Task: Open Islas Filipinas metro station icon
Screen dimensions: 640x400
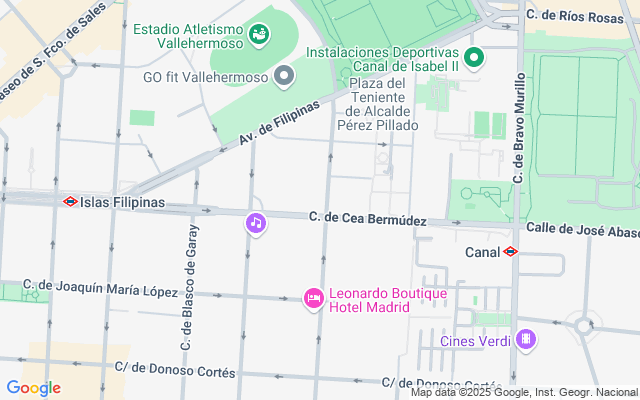Action: pos(70,201)
